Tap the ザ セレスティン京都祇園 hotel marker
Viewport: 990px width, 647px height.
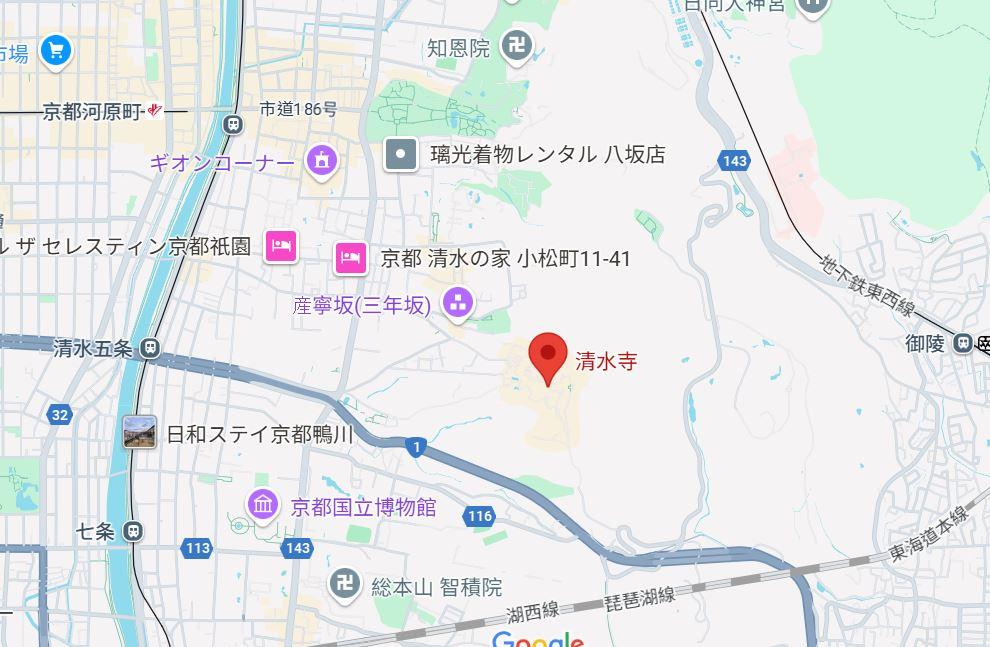[281, 246]
